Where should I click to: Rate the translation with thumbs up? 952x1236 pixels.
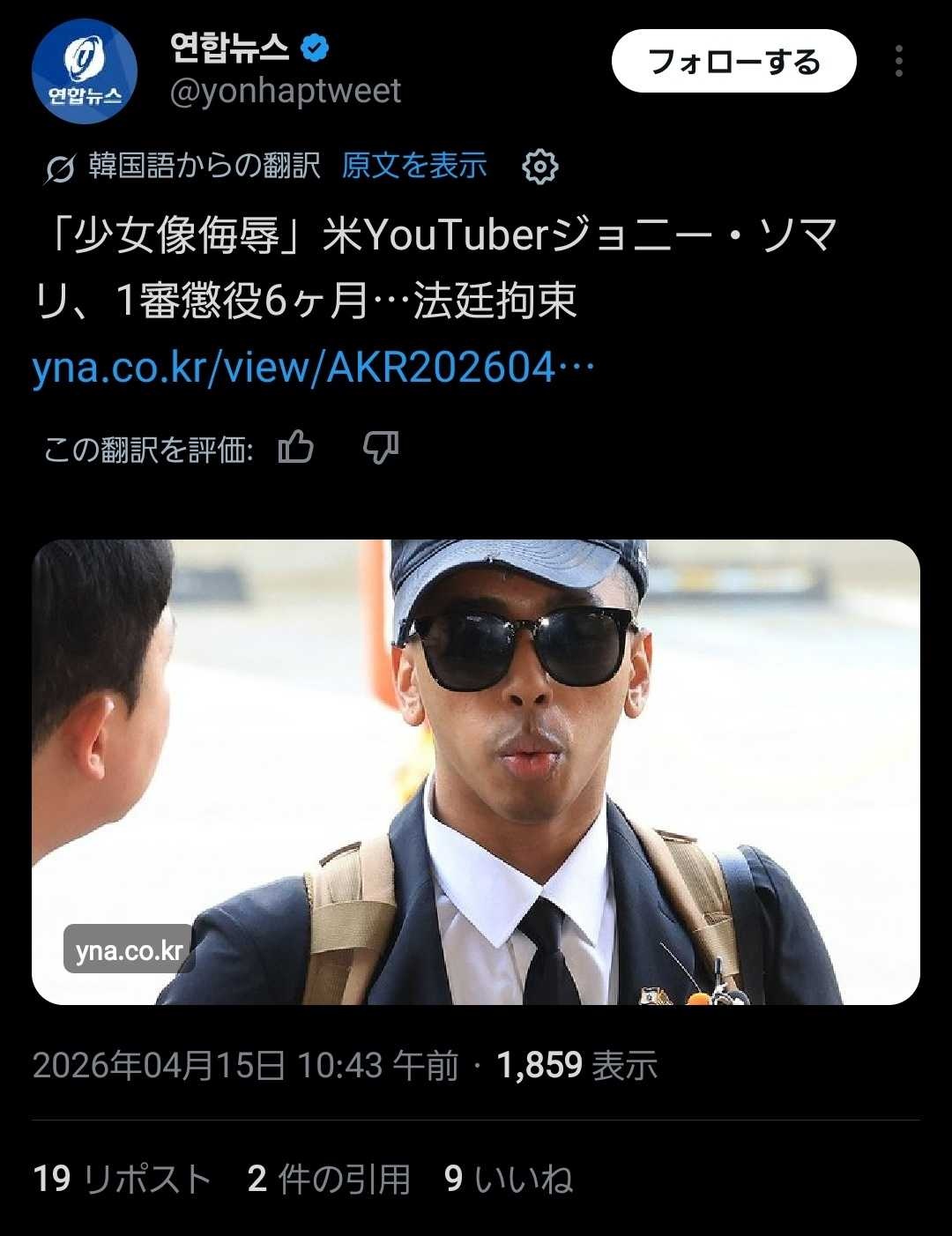click(x=296, y=449)
